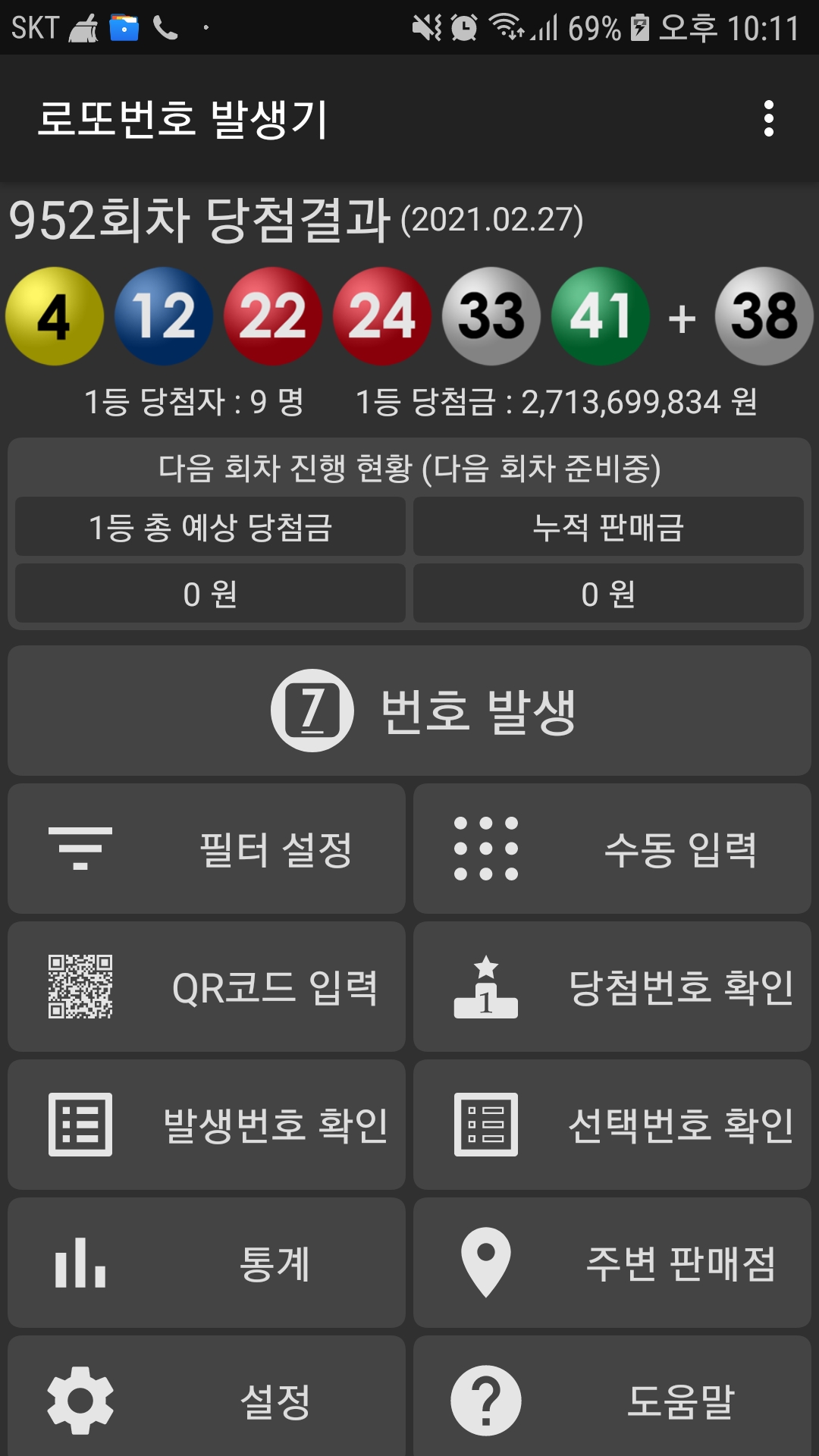Open 필터 설정
Image resolution: width=819 pixels, height=1456 pixels.
206,849
